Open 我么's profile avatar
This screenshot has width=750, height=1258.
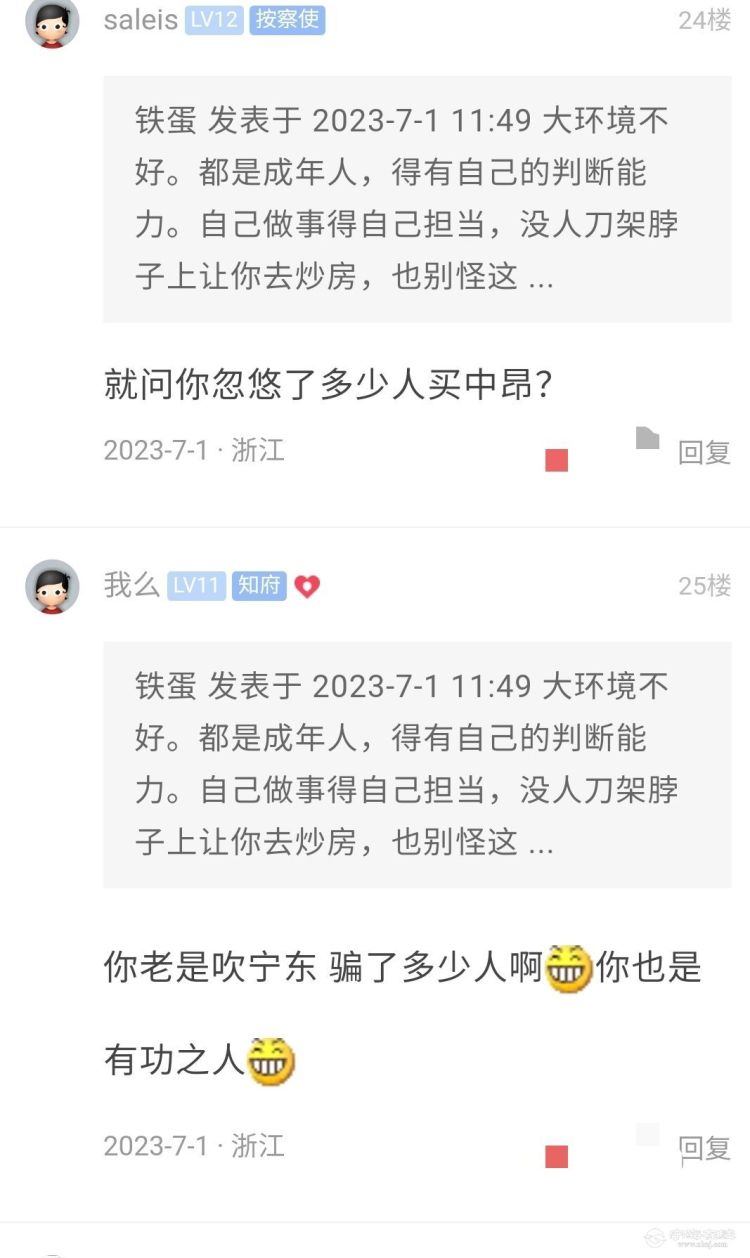(52, 586)
